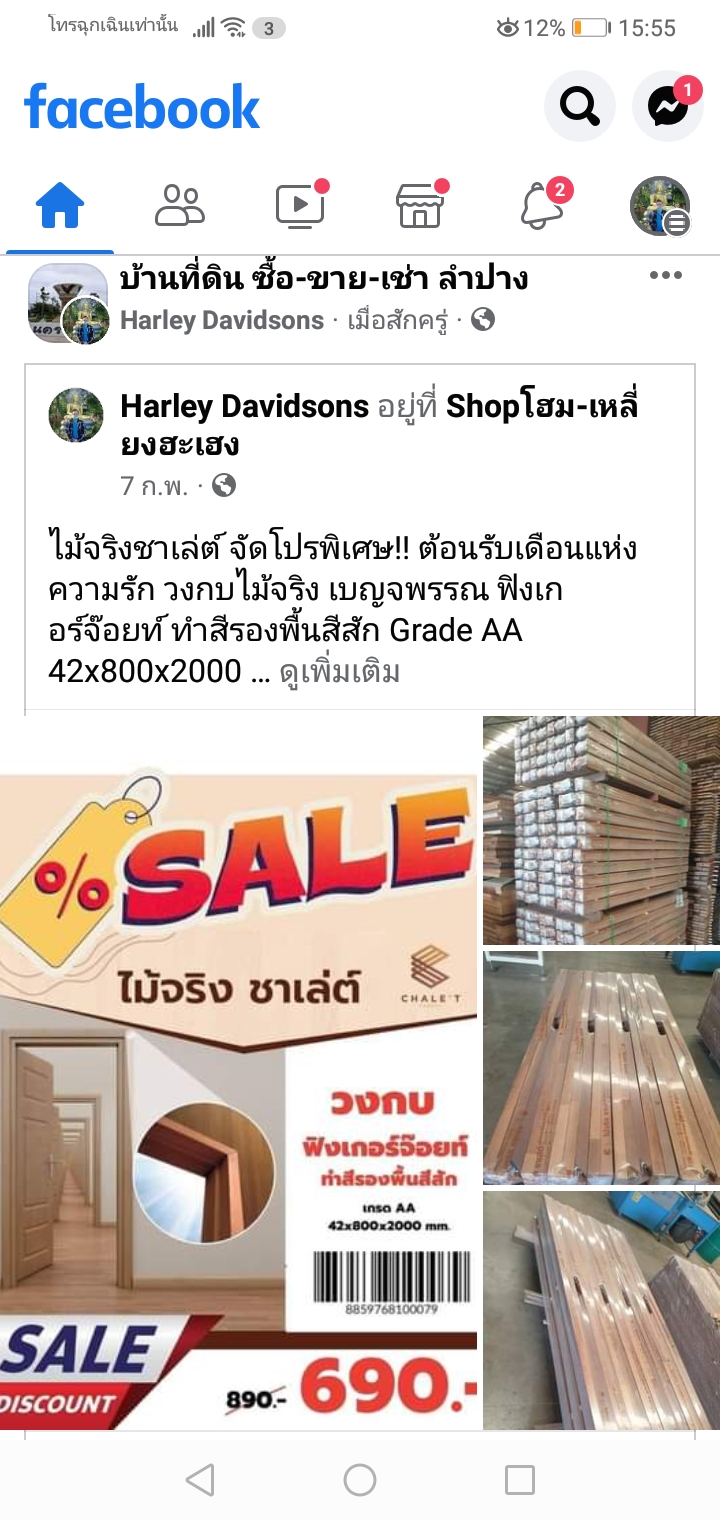Switch to the Home feed tab
This screenshot has height=1520, width=720.
point(60,206)
